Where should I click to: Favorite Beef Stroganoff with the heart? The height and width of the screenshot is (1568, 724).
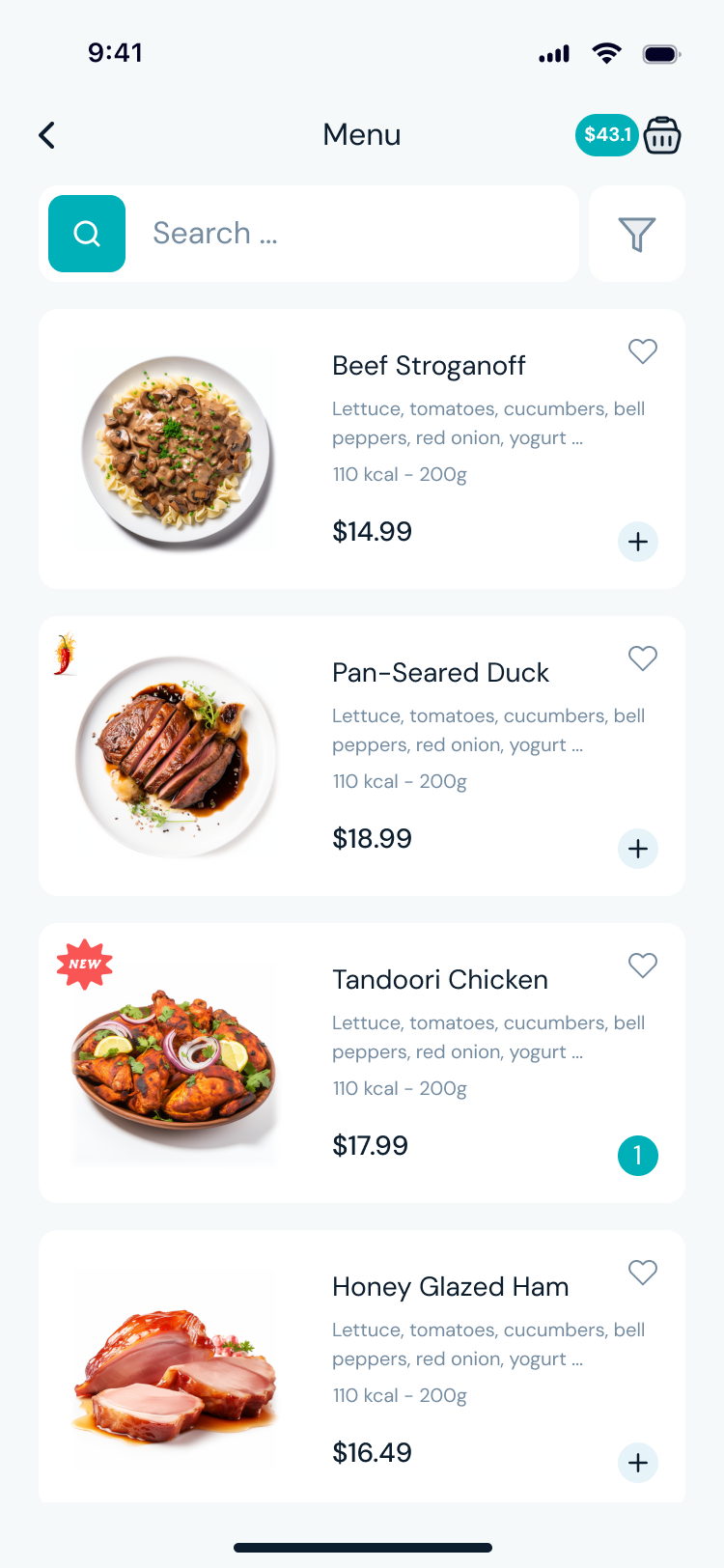(x=642, y=351)
